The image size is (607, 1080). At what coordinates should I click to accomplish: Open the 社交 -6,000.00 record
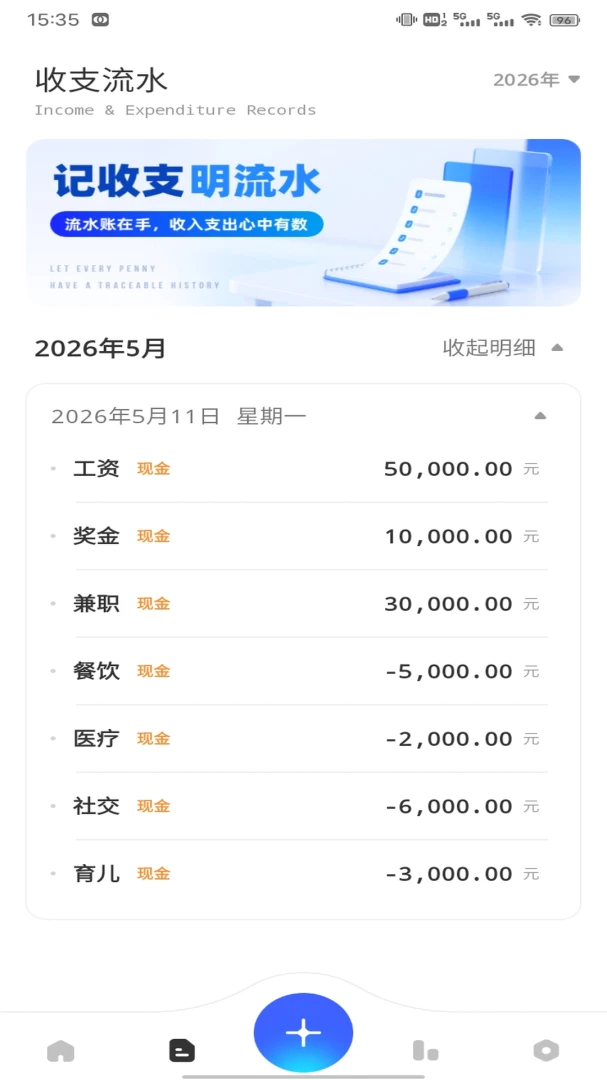coord(303,806)
